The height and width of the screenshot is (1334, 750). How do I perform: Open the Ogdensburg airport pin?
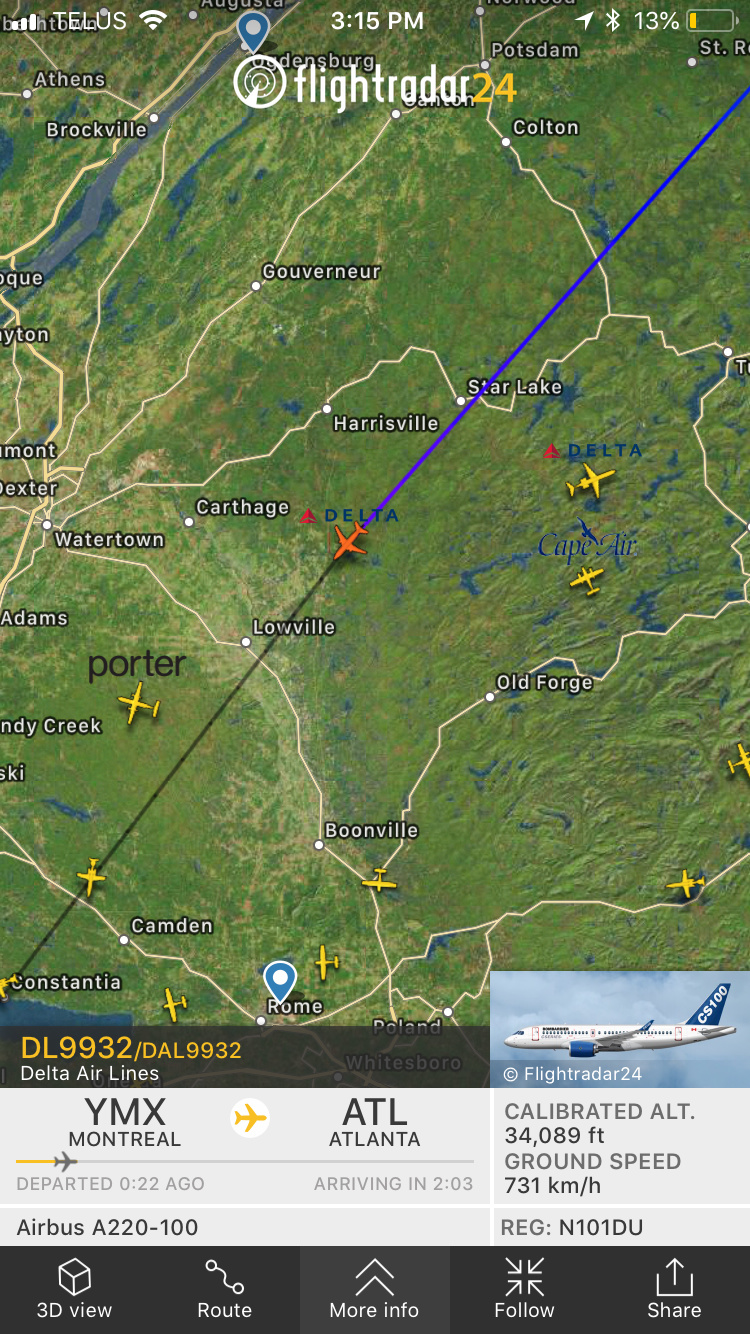[254, 31]
